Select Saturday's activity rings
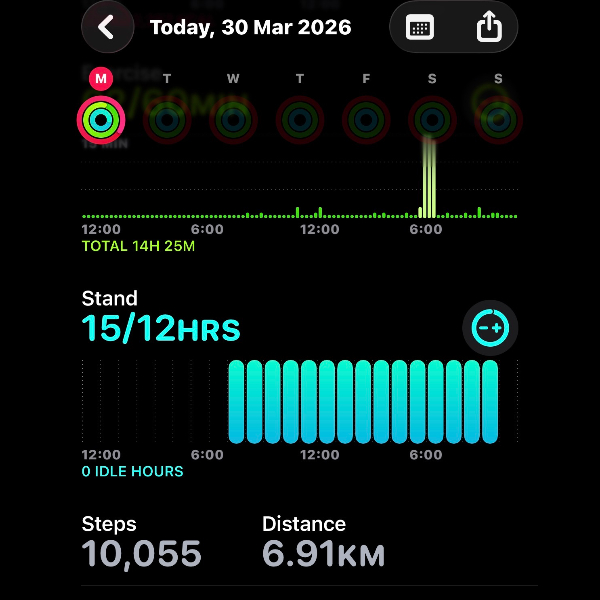Viewport: 600px width, 600px height. (432, 120)
